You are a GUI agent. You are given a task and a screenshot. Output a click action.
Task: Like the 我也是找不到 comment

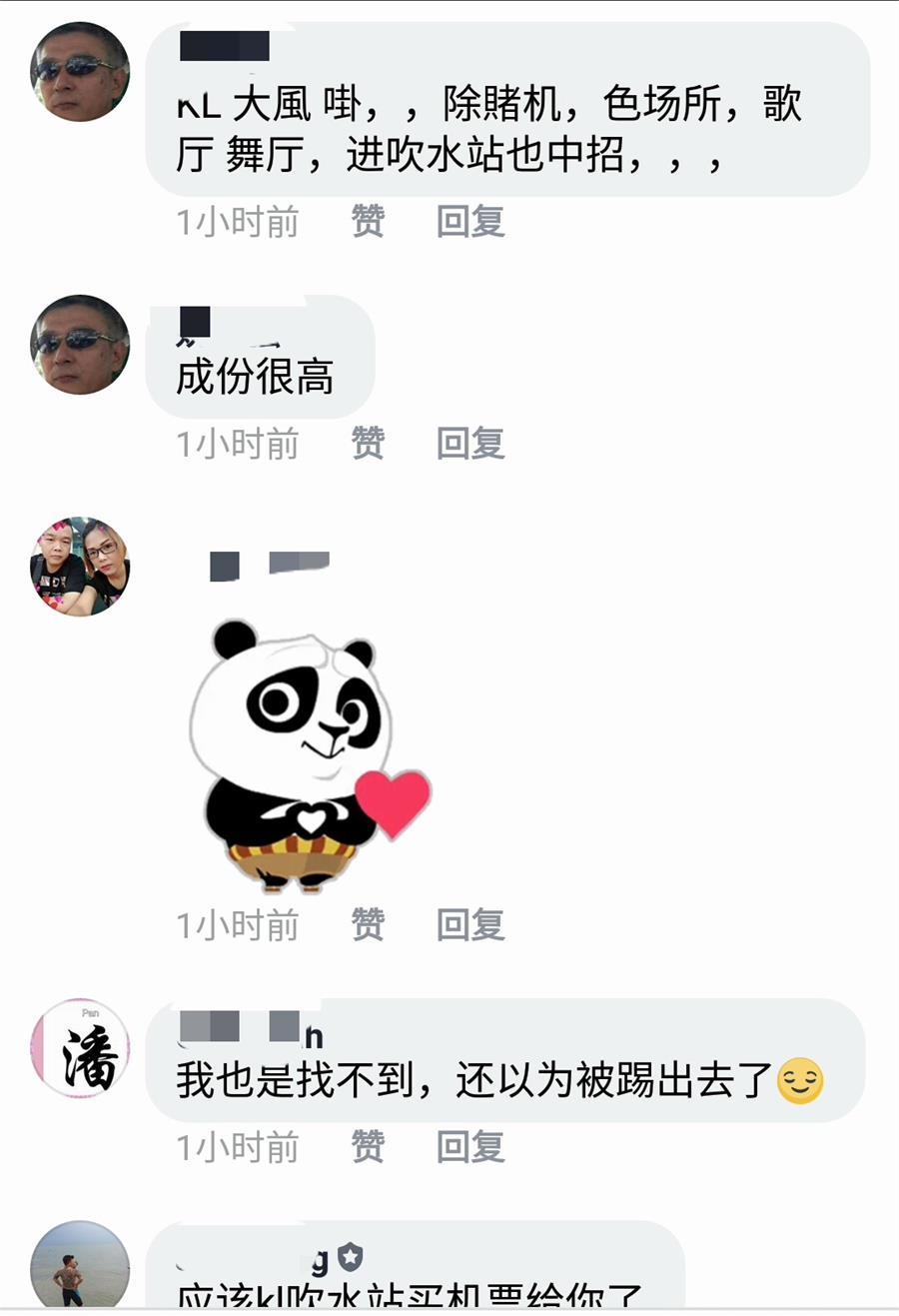coord(368,1146)
